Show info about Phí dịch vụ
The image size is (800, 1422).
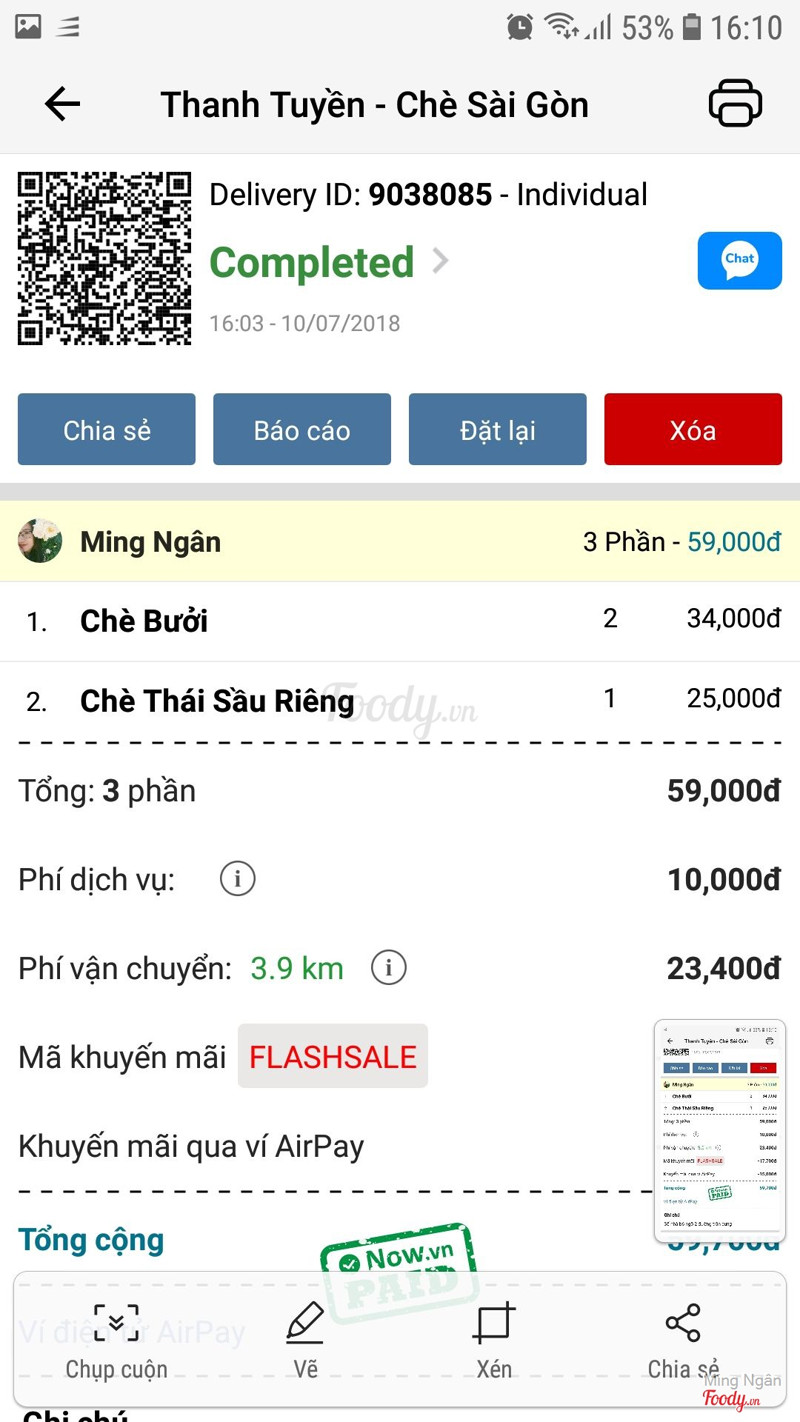(x=238, y=879)
